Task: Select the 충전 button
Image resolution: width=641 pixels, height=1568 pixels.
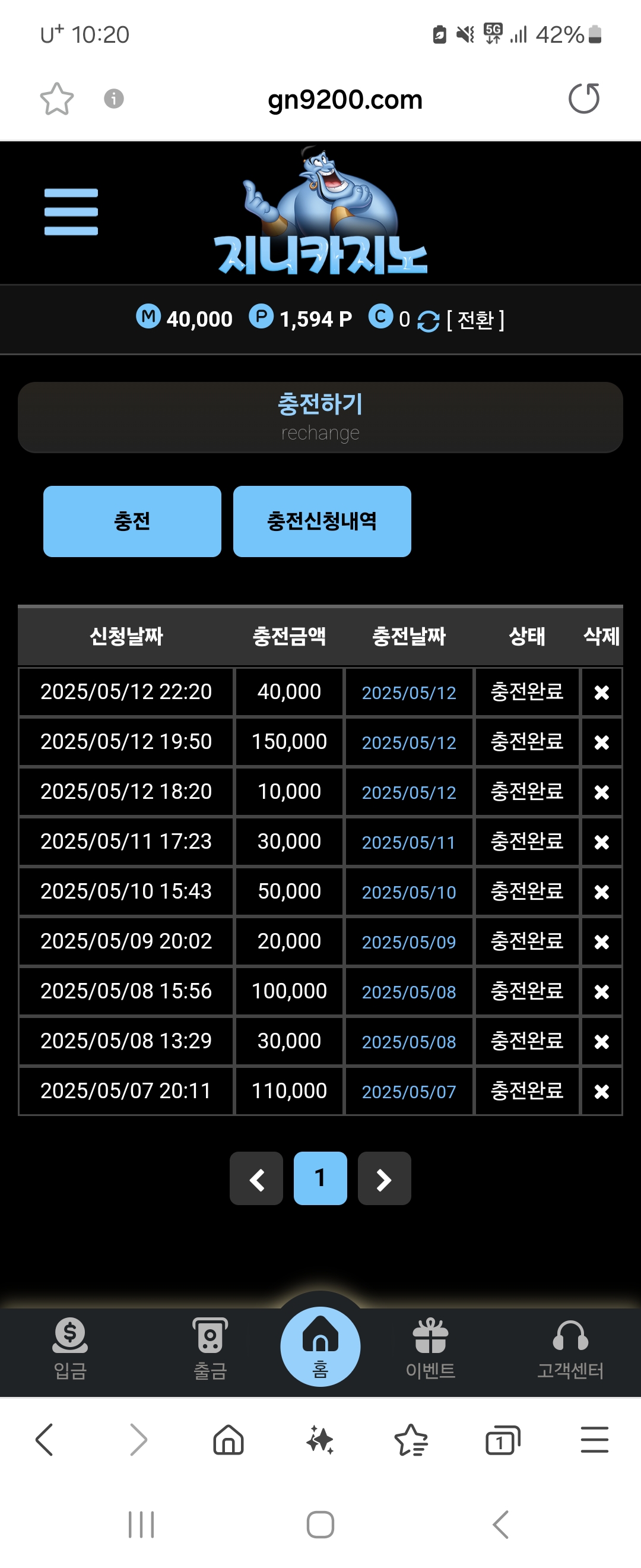Action: pos(132,521)
